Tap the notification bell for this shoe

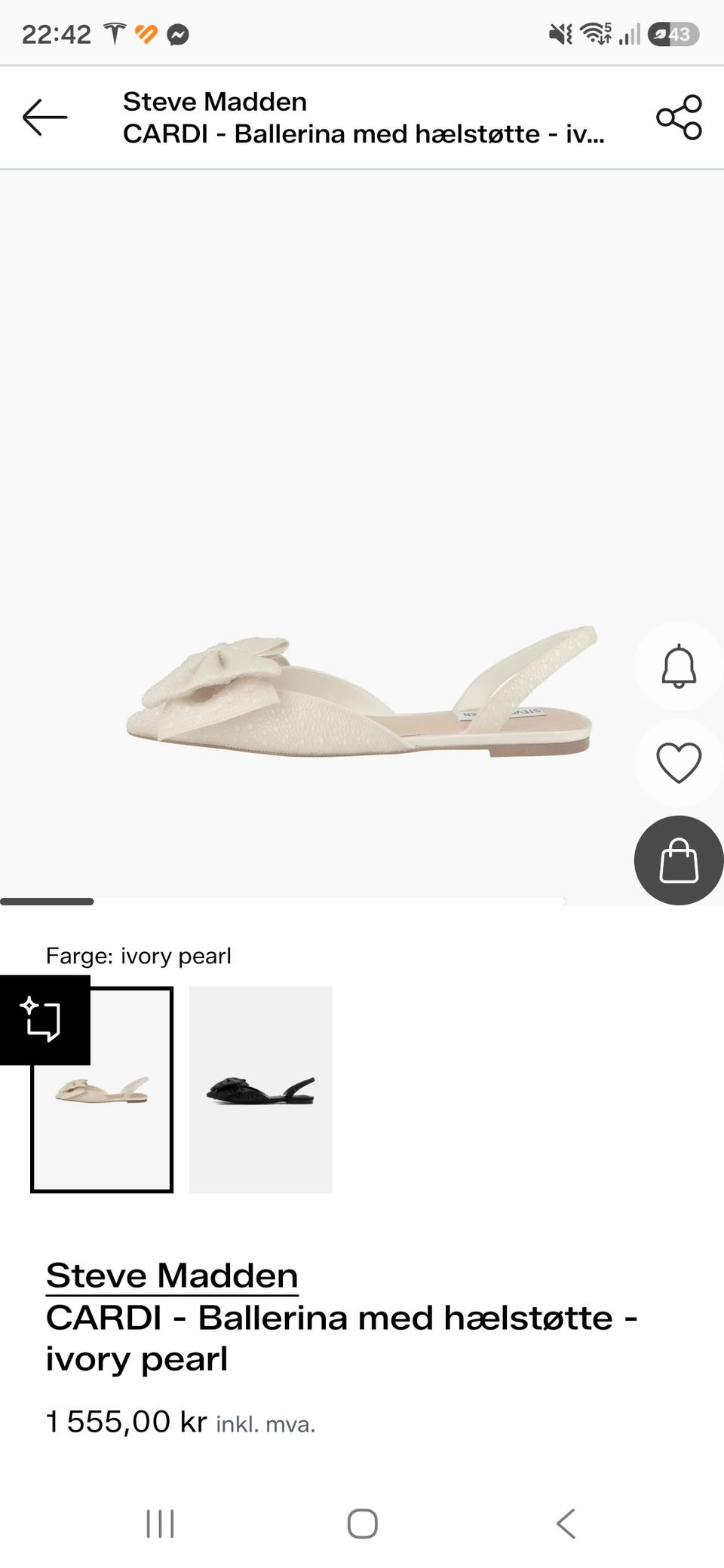[x=678, y=666]
